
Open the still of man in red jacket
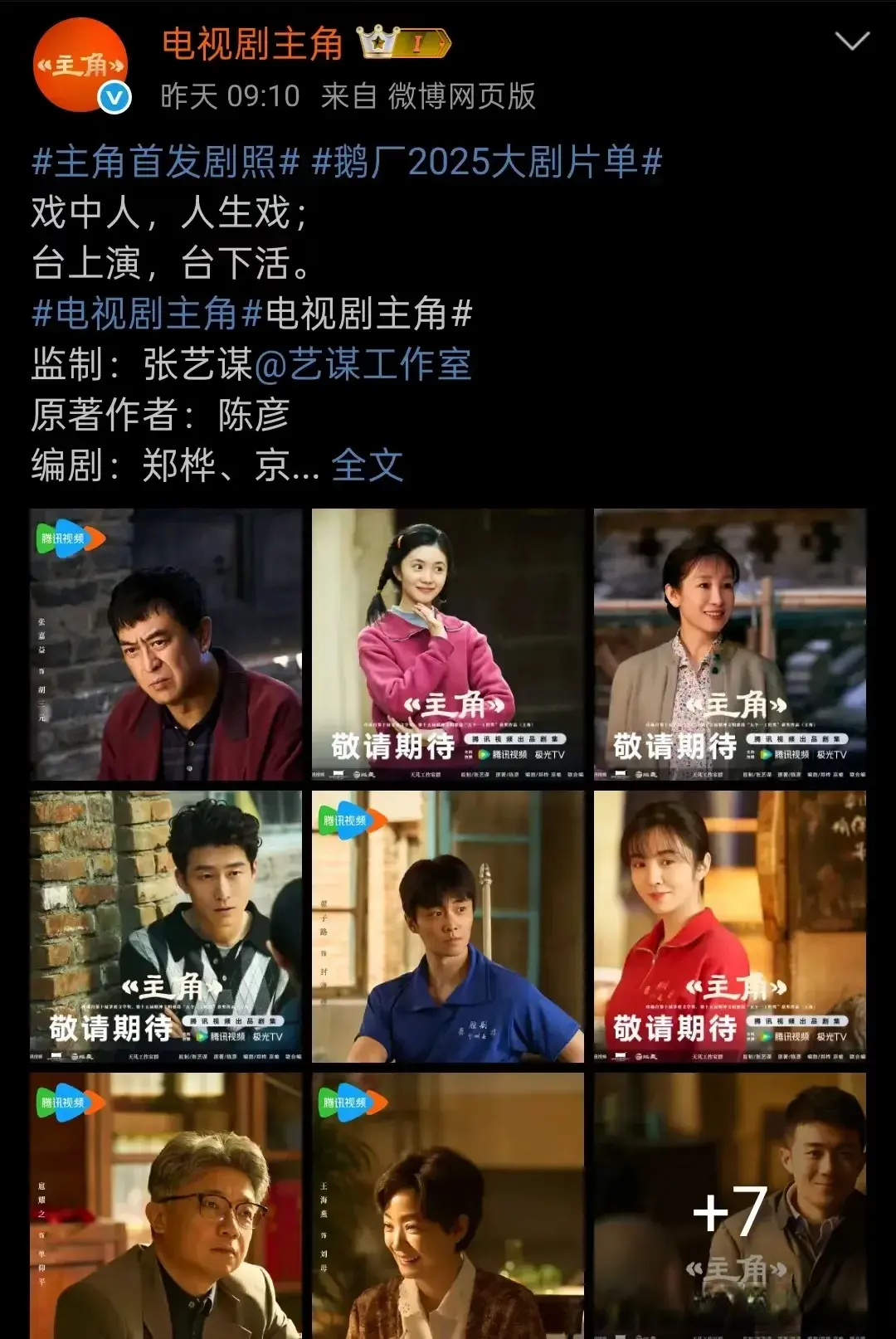[x=166, y=645]
